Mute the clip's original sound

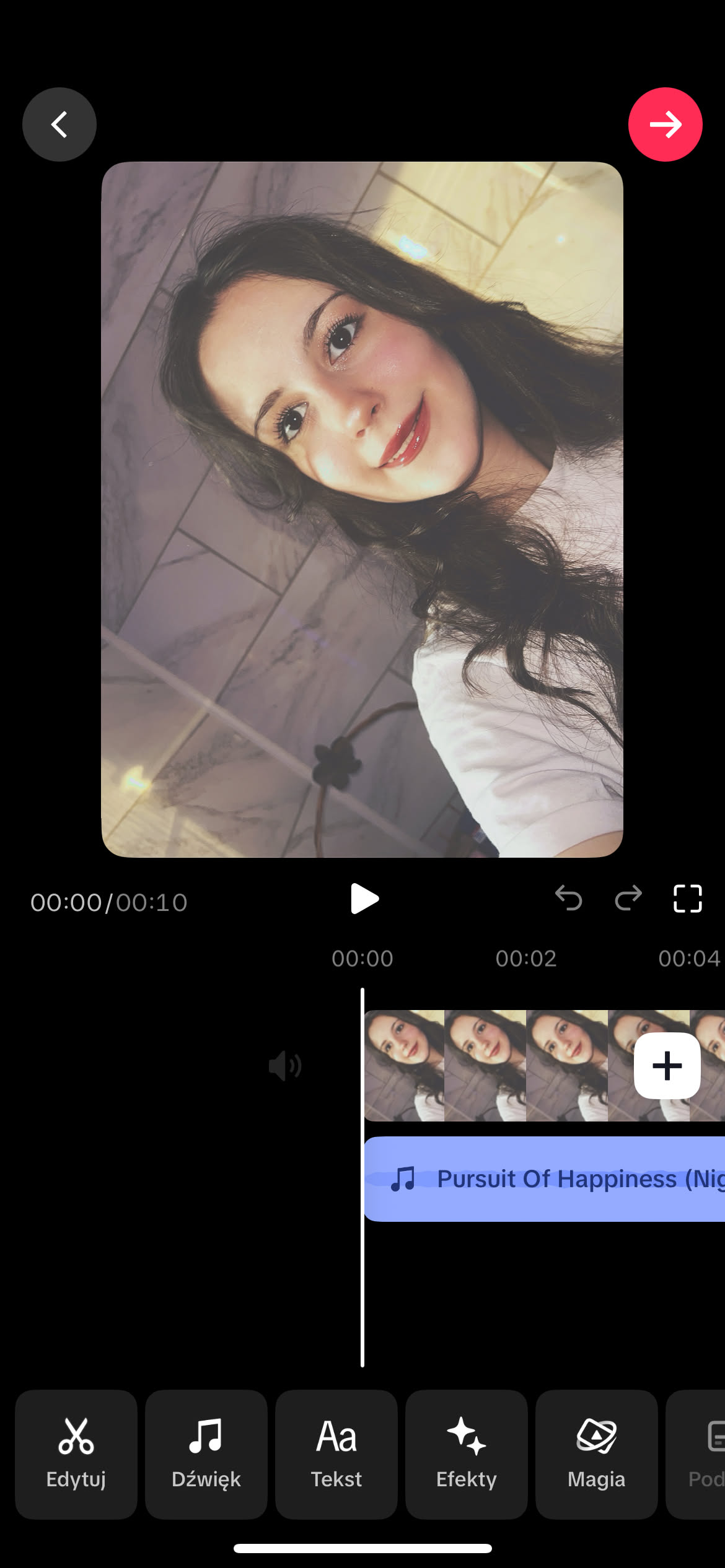[x=285, y=1066]
